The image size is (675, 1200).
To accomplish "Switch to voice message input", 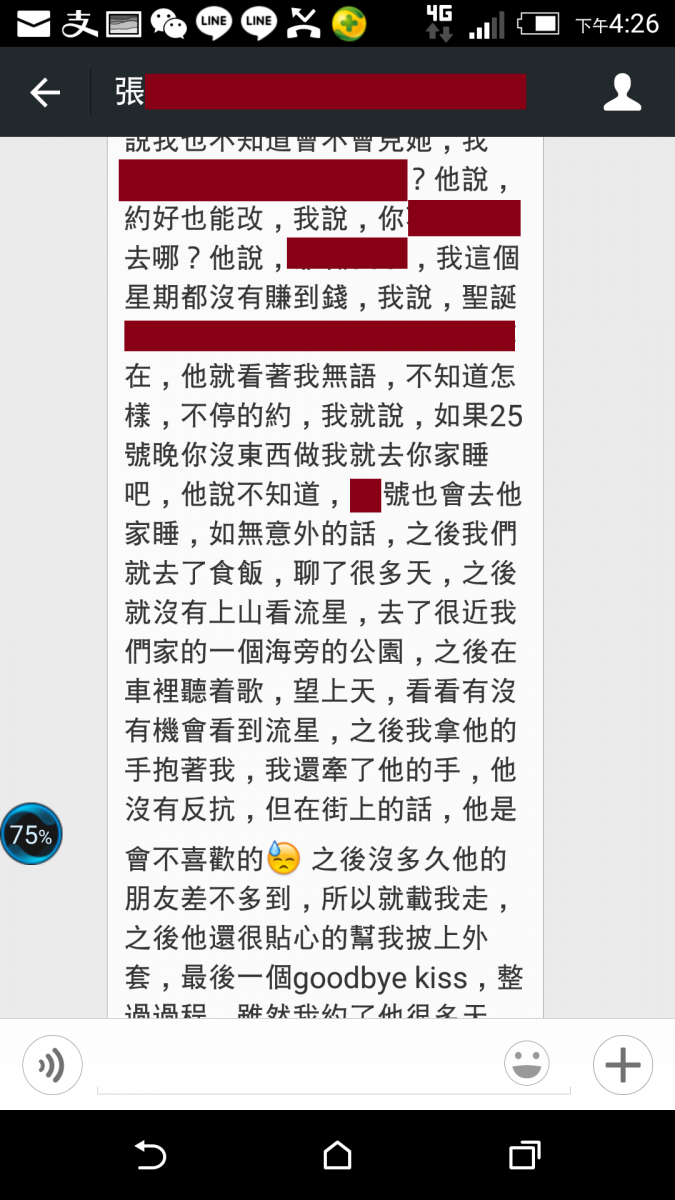I will 52,1064.
